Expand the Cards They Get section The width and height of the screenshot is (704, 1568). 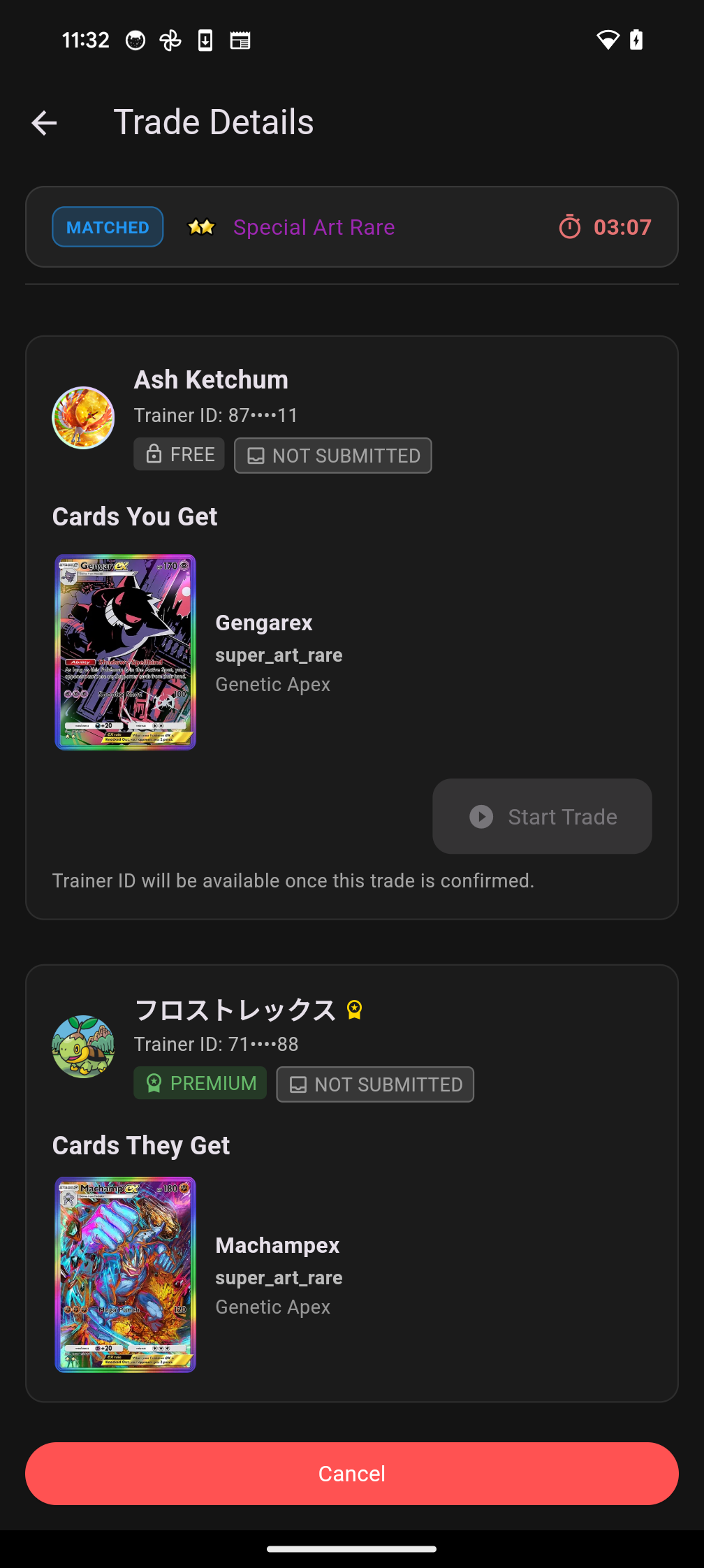(x=141, y=1145)
